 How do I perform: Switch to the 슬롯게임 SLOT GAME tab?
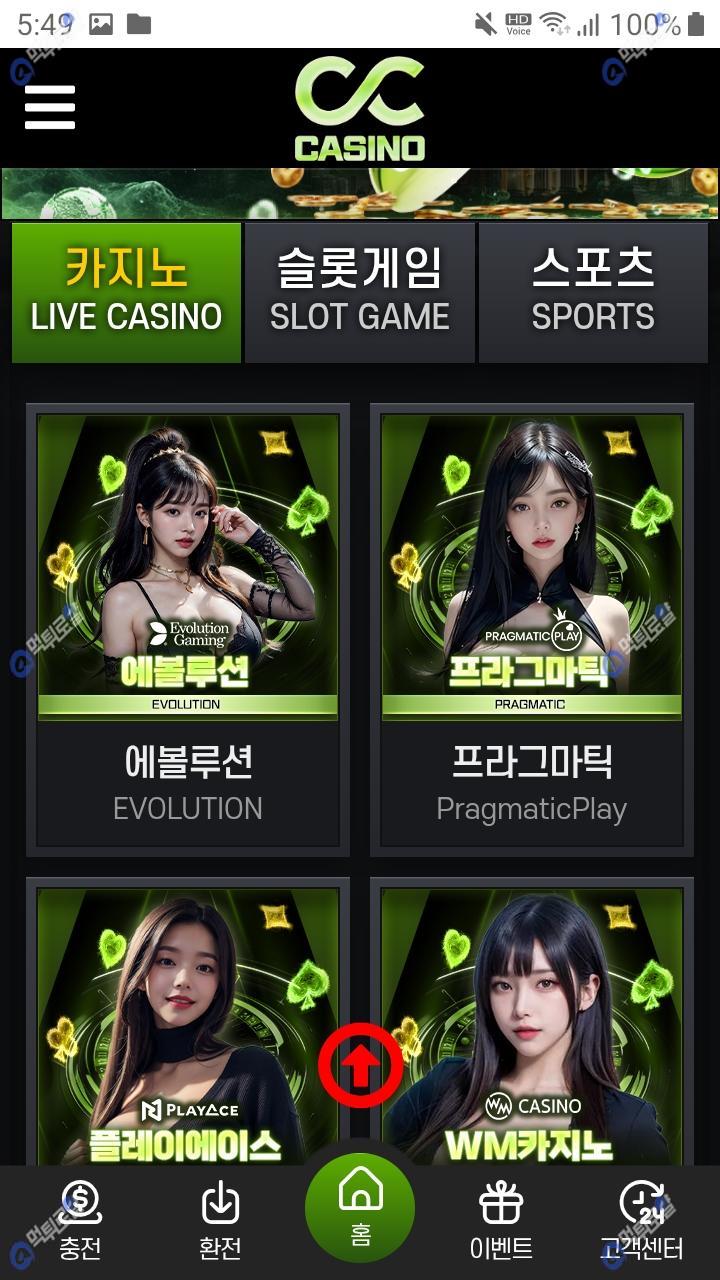click(360, 292)
